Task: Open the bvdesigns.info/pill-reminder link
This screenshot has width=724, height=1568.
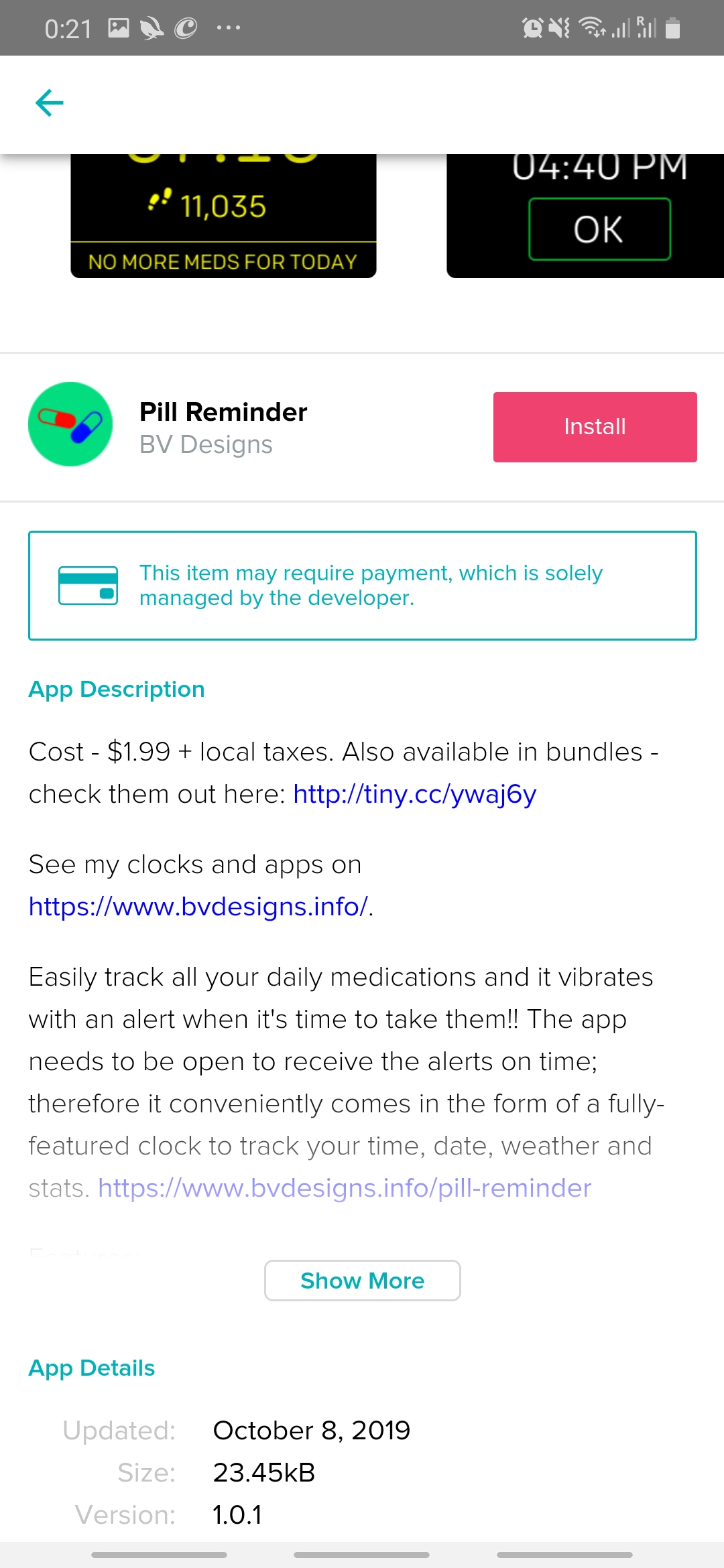Action: (345, 1188)
